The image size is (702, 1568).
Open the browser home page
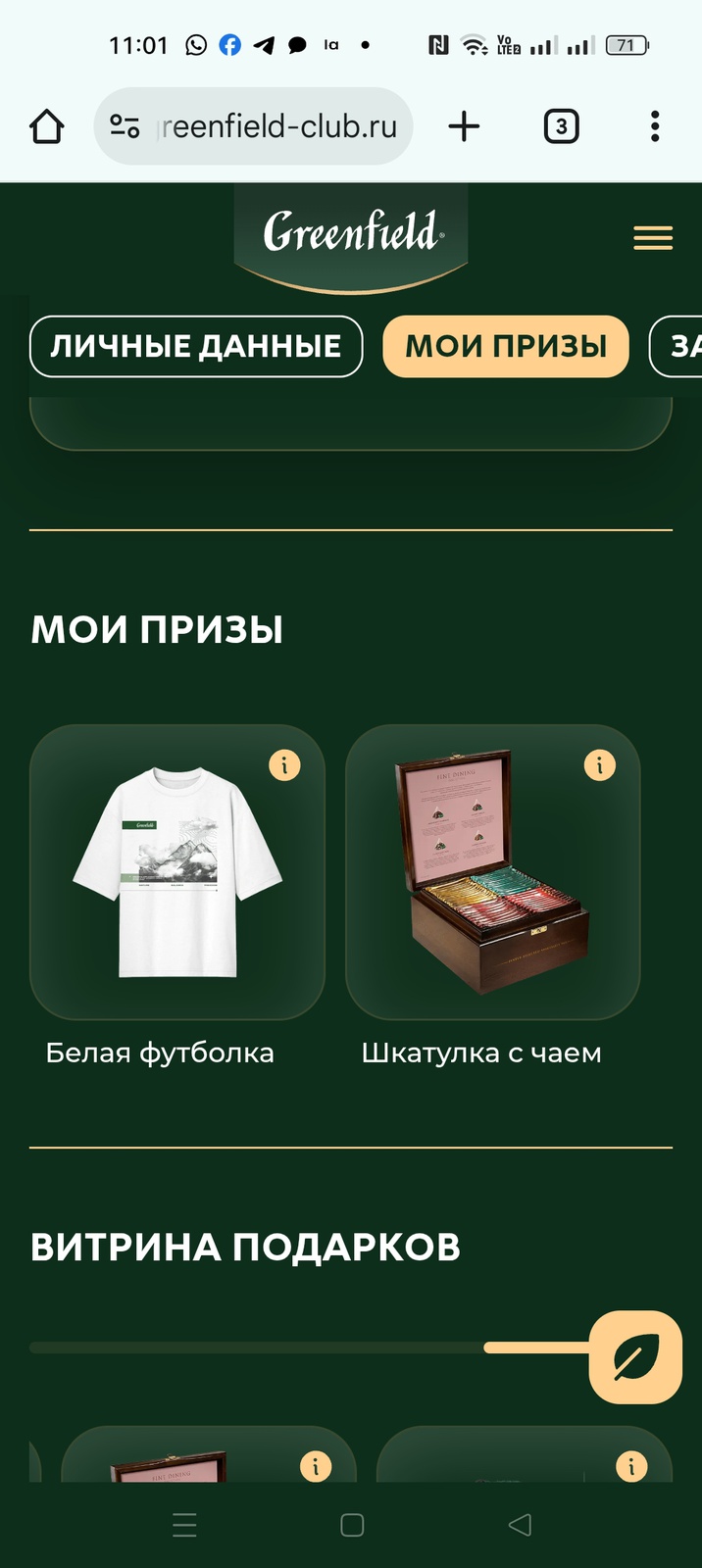[x=46, y=126]
